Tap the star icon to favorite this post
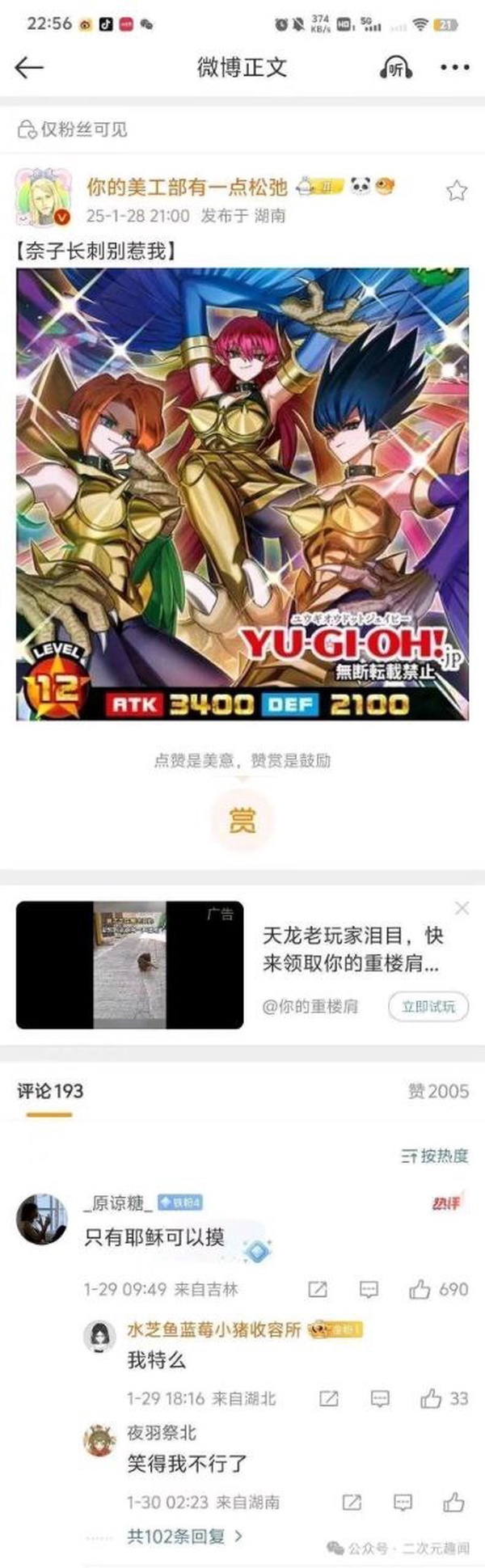This screenshot has width=485, height=1568. click(456, 191)
